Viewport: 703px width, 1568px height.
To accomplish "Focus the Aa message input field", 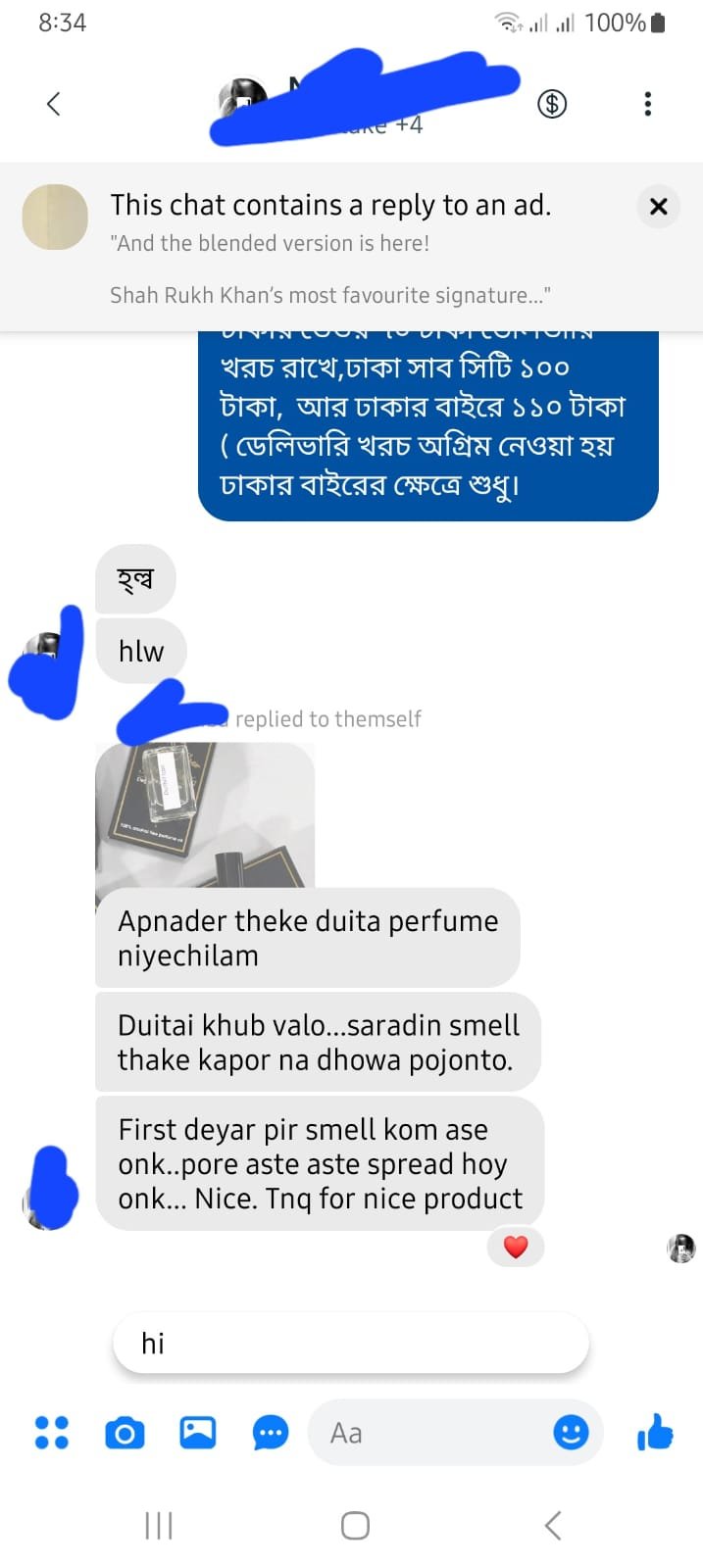I will (x=431, y=1433).
